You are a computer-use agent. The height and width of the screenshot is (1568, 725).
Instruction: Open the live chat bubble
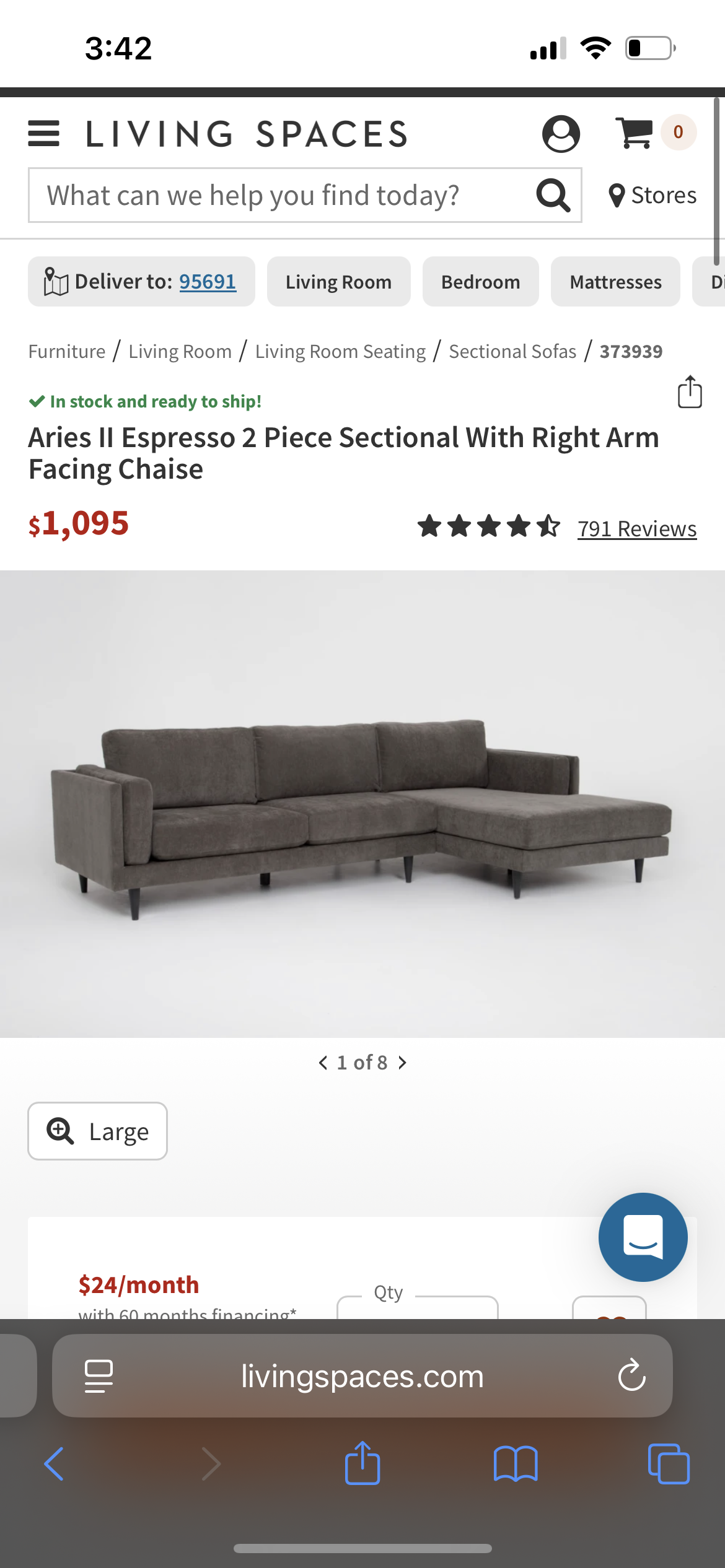[x=643, y=1237]
